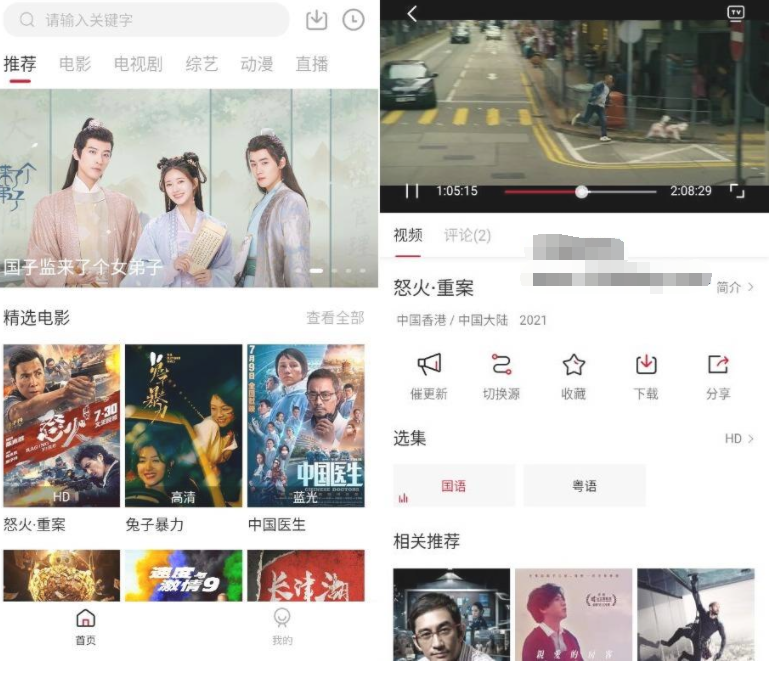Open the 动漫 tab
This screenshot has height=683, width=770.
257,64
